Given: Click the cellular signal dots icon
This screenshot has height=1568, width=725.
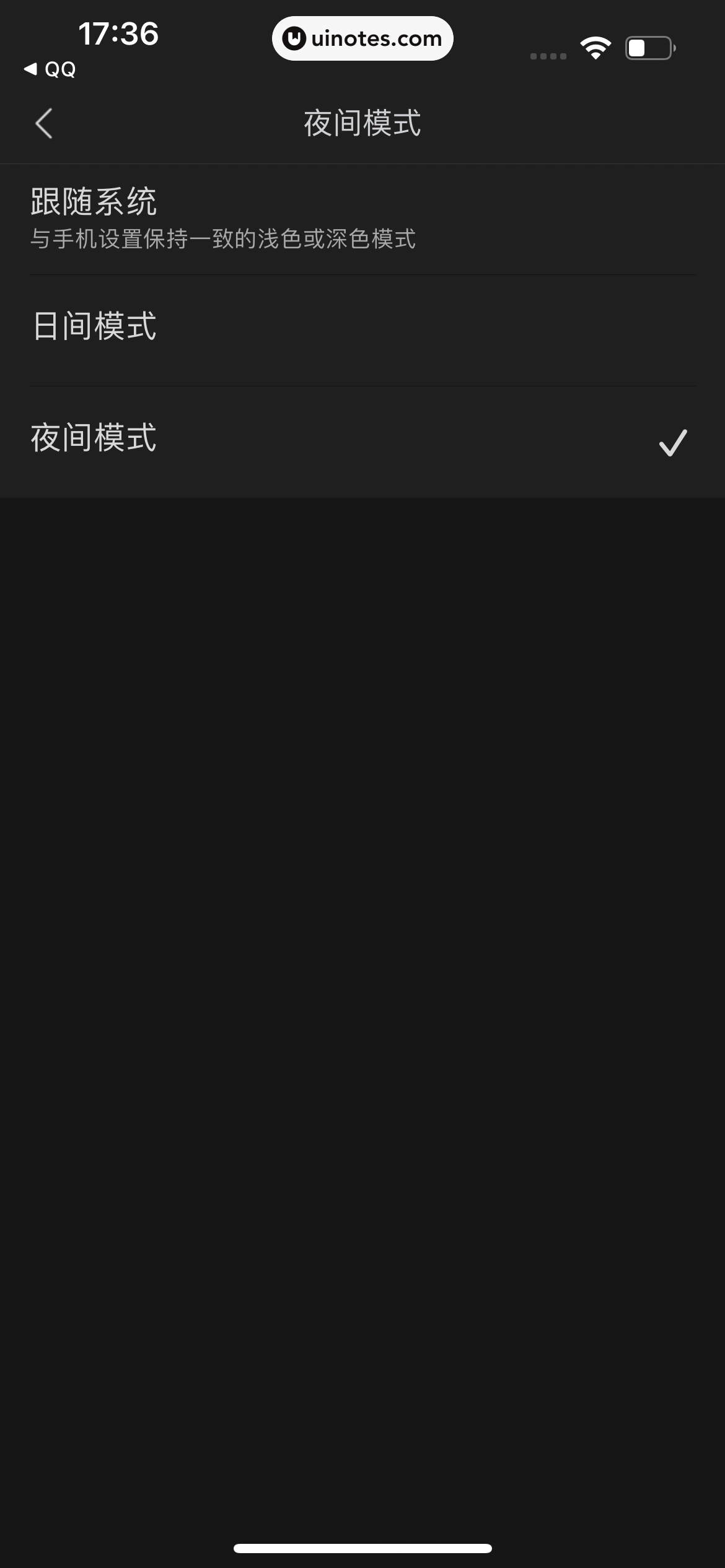Looking at the screenshot, I should [x=548, y=55].
